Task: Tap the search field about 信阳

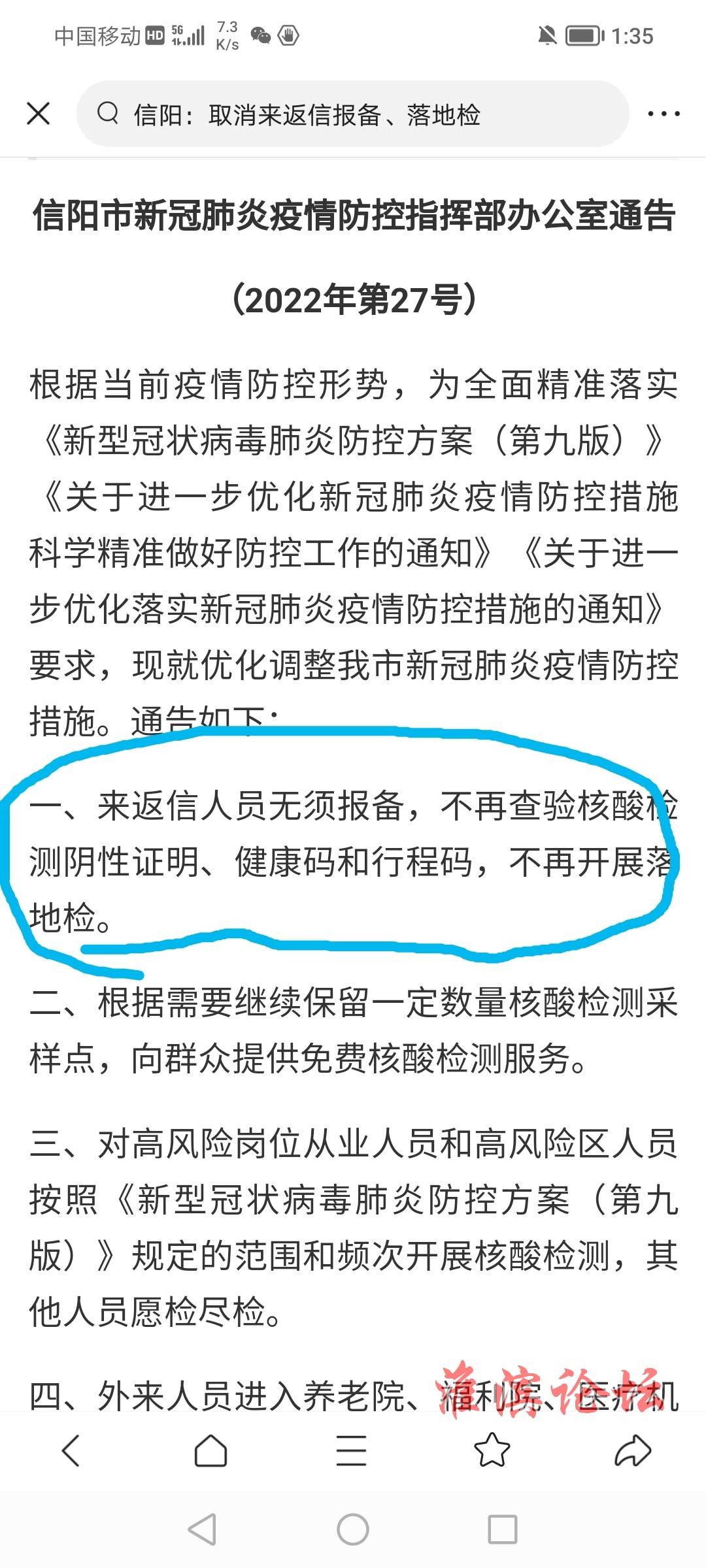Action: 353,114
